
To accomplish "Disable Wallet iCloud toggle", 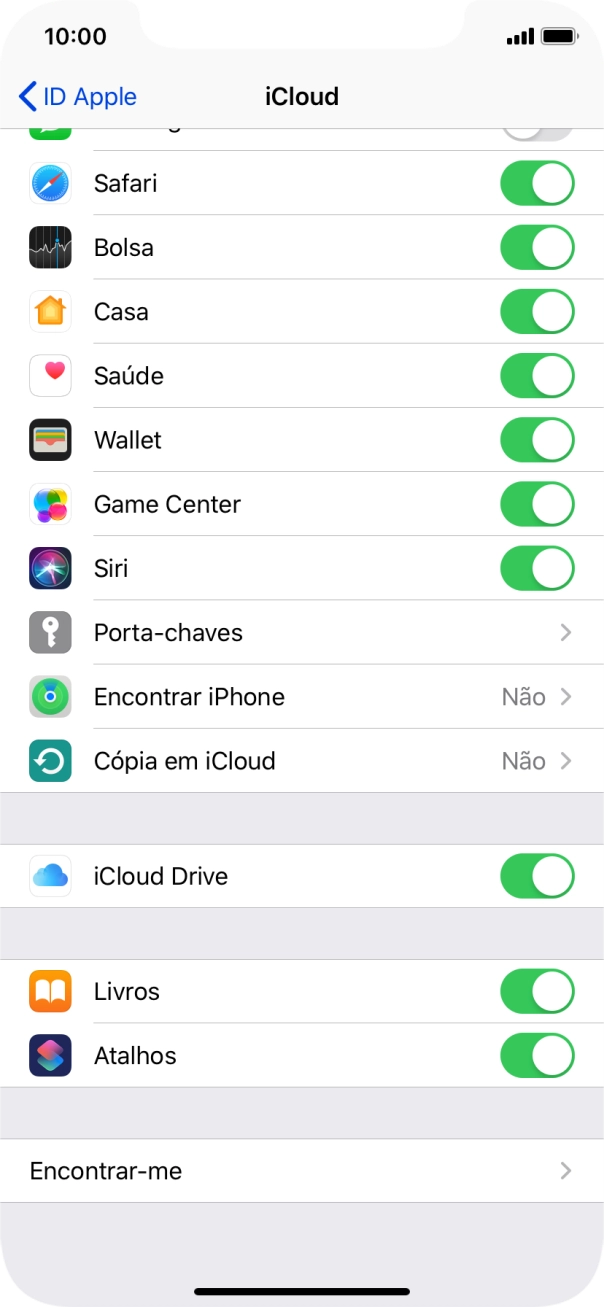I will (537, 440).
